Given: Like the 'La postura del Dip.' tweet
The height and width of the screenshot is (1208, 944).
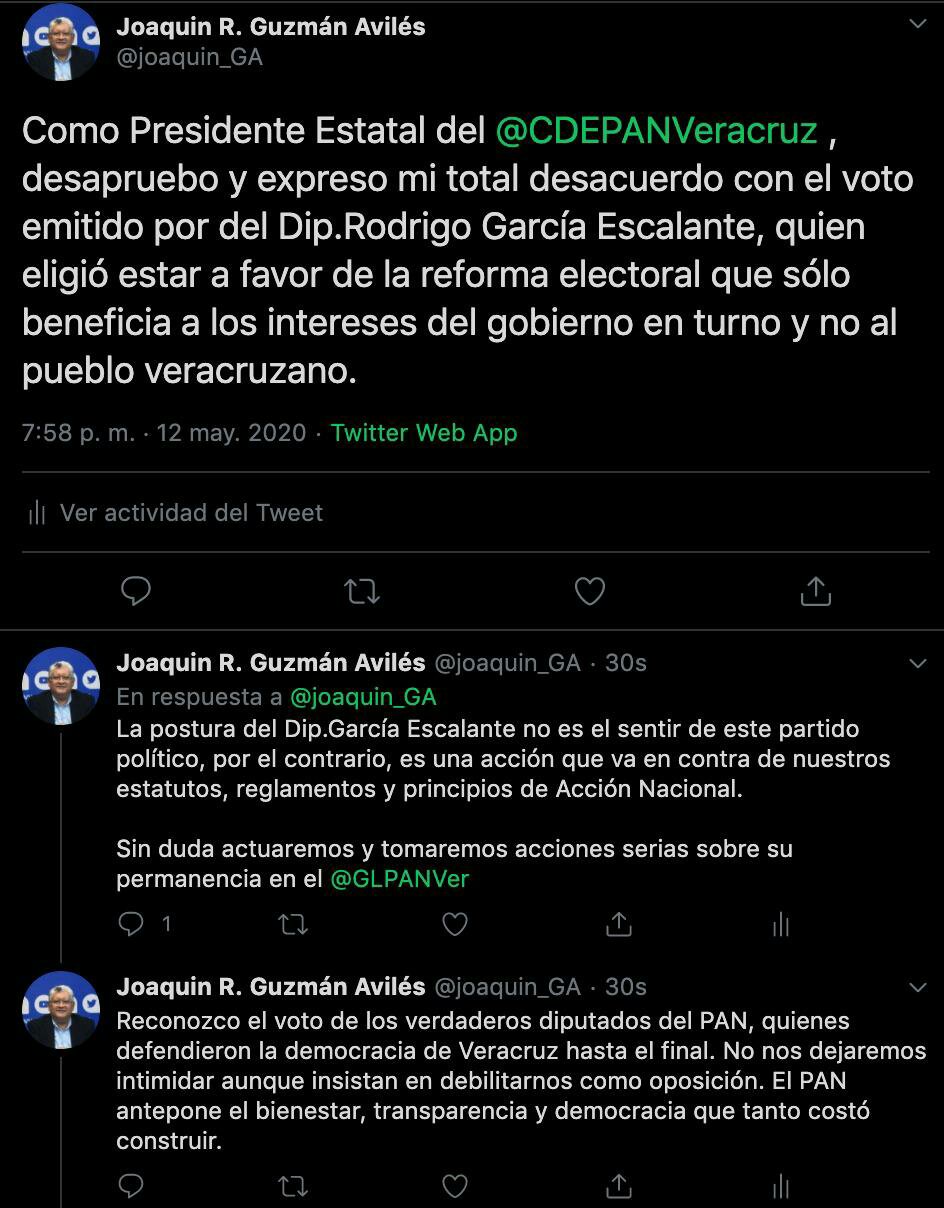Looking at the screenshot, I should [455, 924].
